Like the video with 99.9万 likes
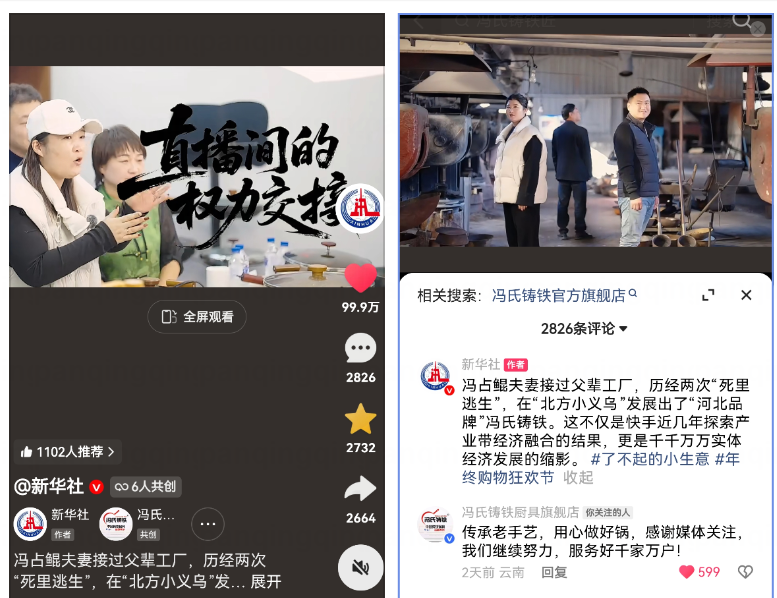Image resolution: width=777 pixels, height=598 pixels. click(360, 279)
